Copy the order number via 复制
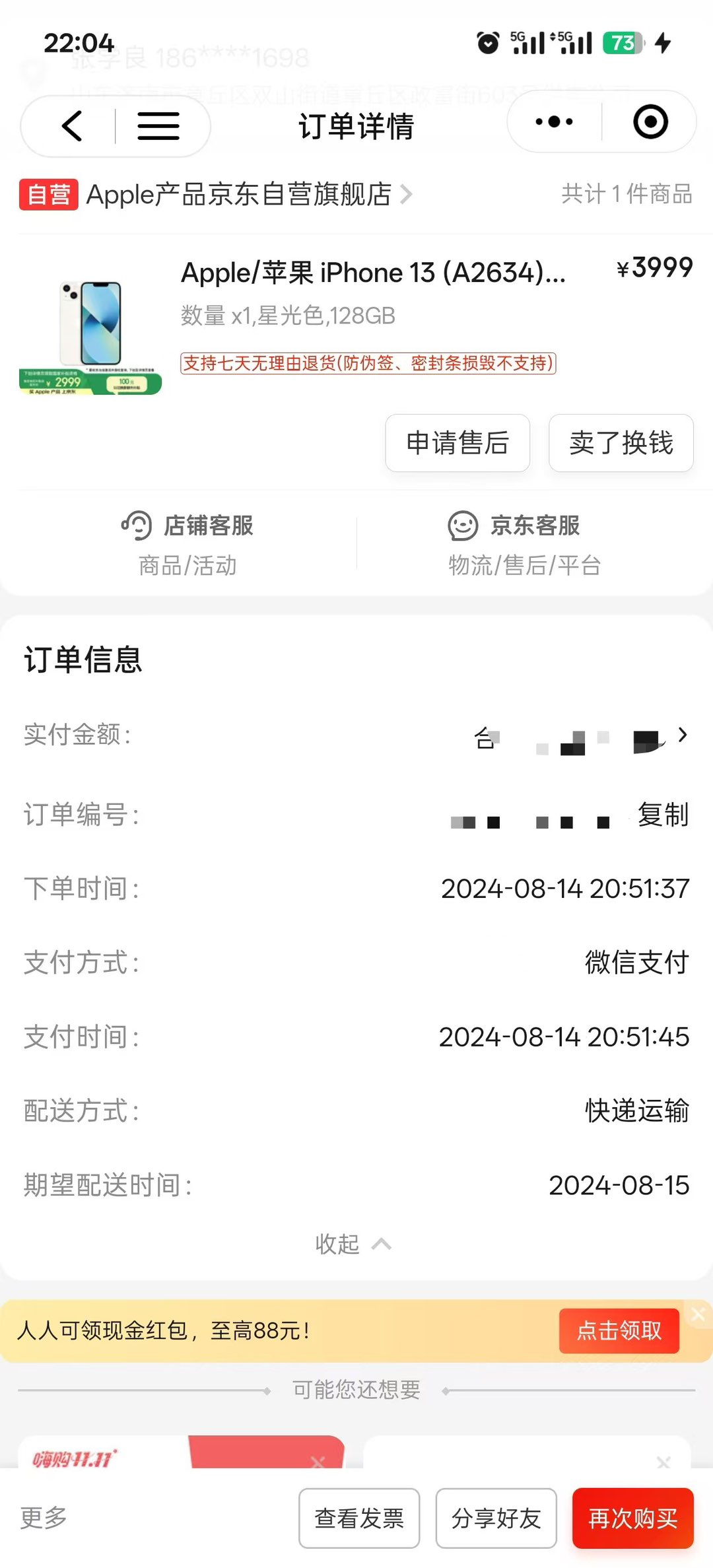 663,815
